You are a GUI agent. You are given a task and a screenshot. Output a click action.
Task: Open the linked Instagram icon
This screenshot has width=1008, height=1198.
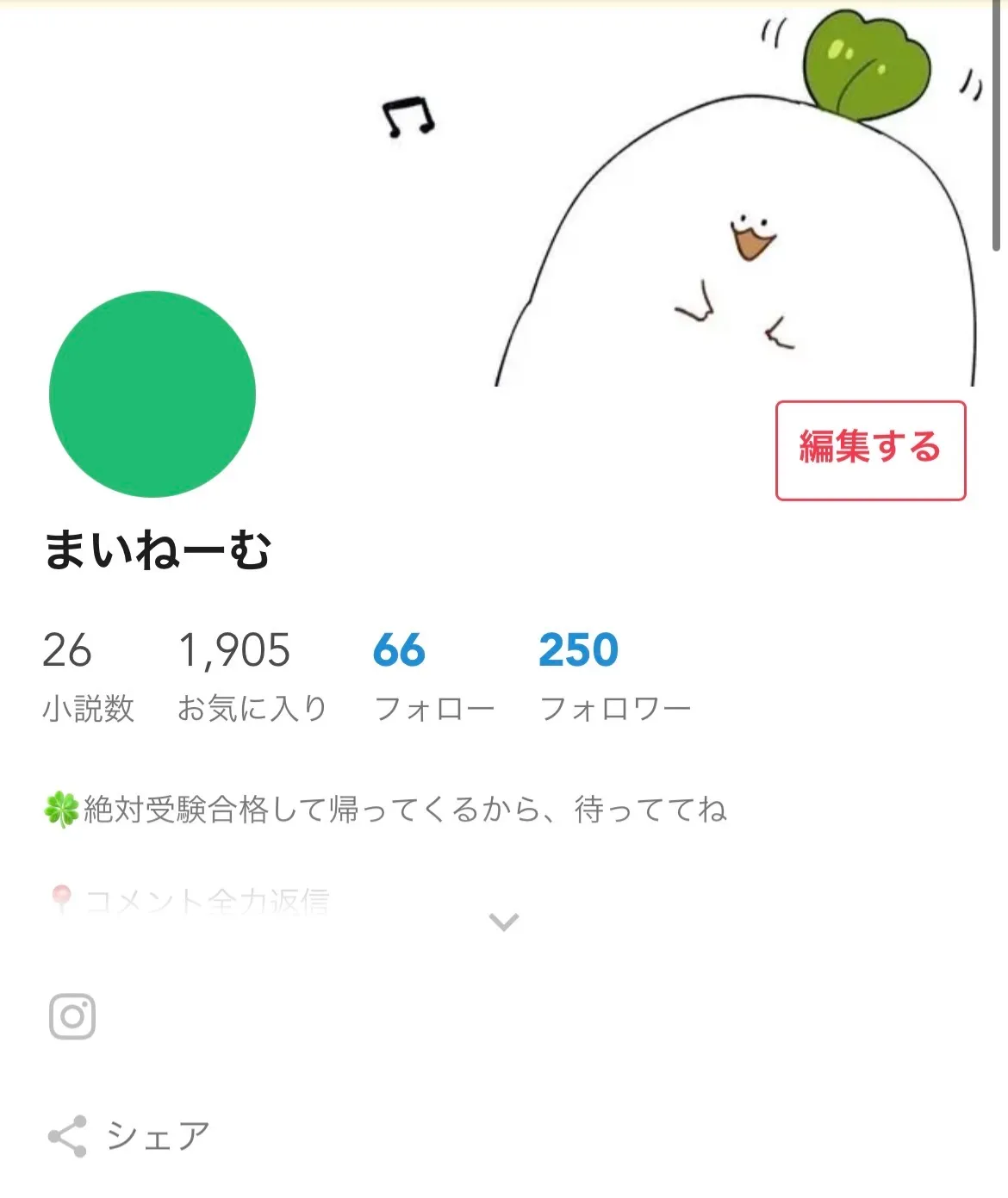click(72, 1017)
